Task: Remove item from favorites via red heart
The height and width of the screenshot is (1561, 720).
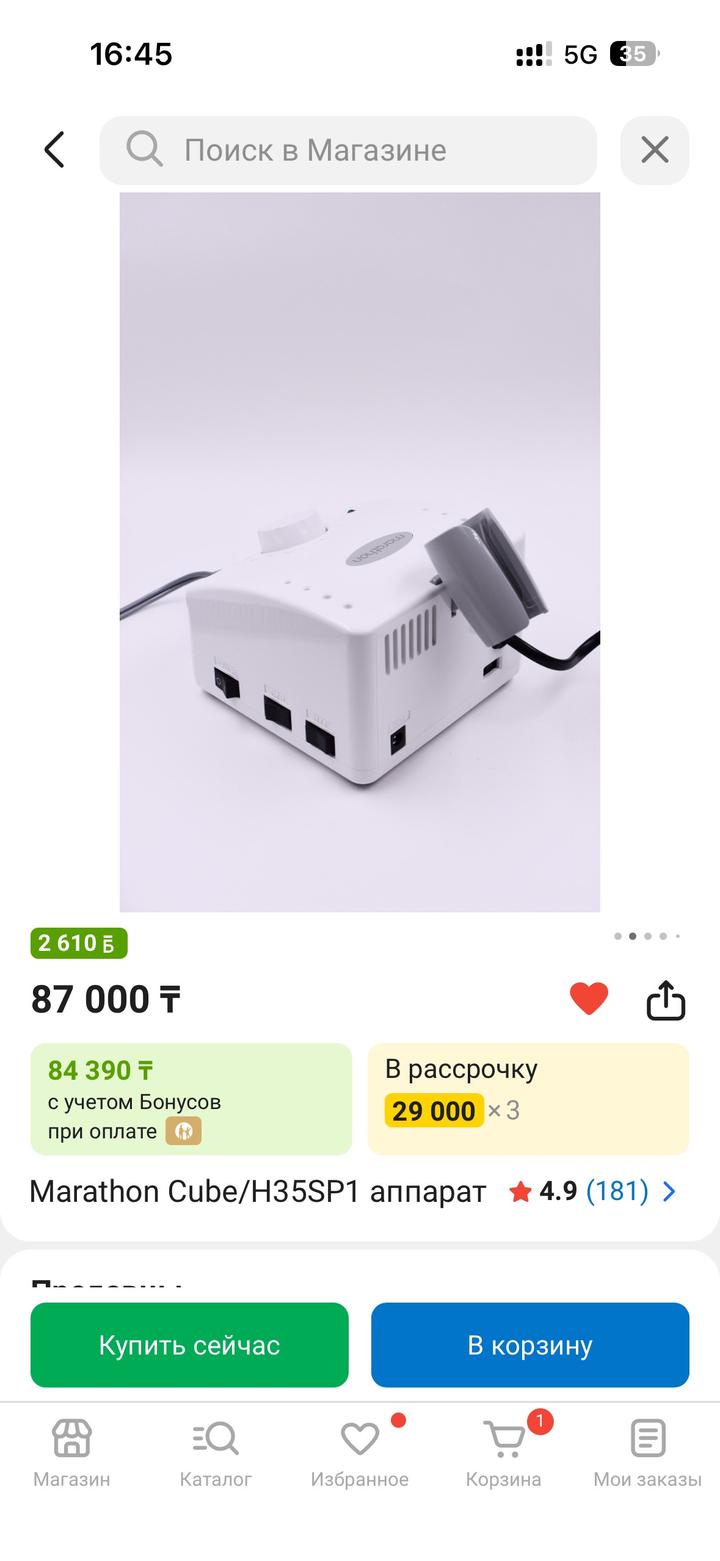Action: [589, 999]
